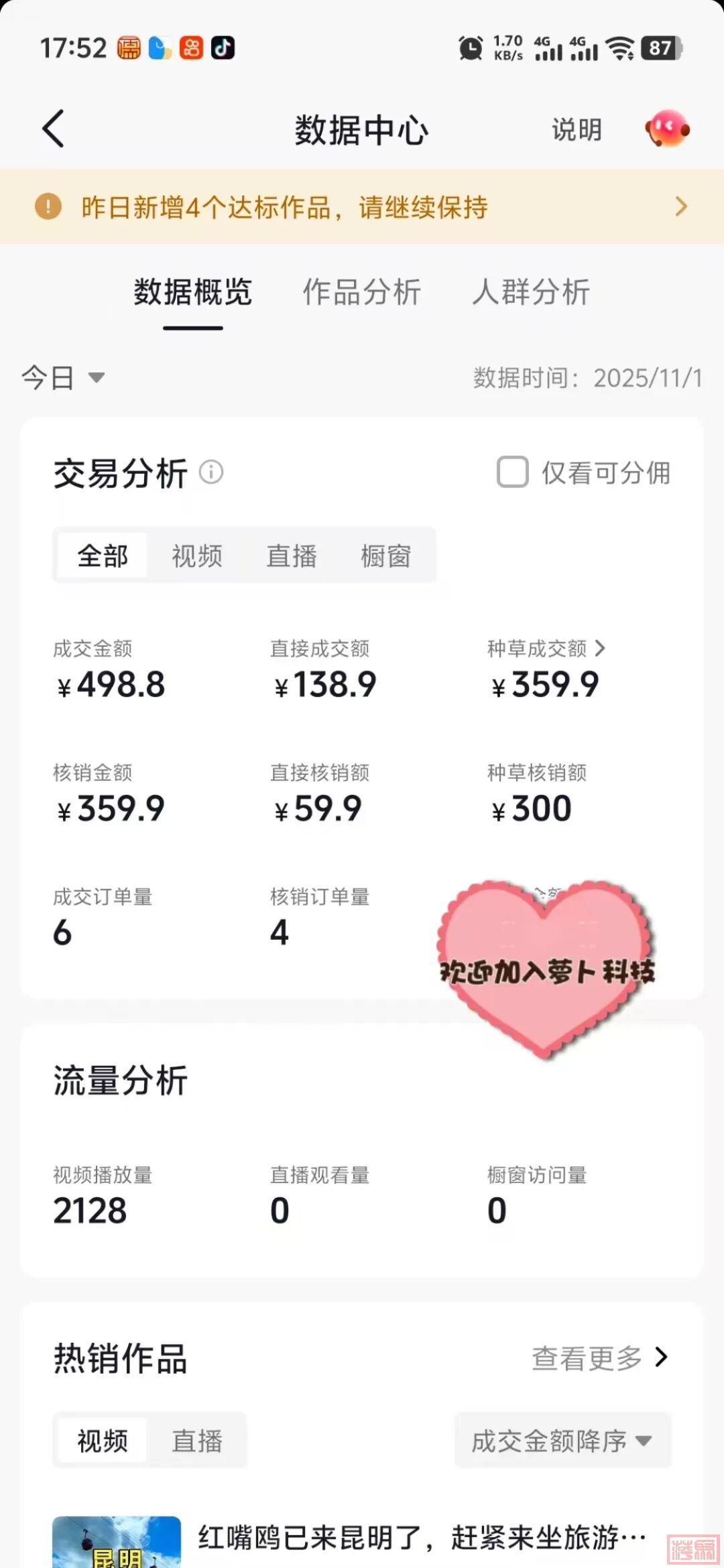This screenshot has width=724, height=1568.
Task: Open 种草成交额 details
Action: pos(546,649)
